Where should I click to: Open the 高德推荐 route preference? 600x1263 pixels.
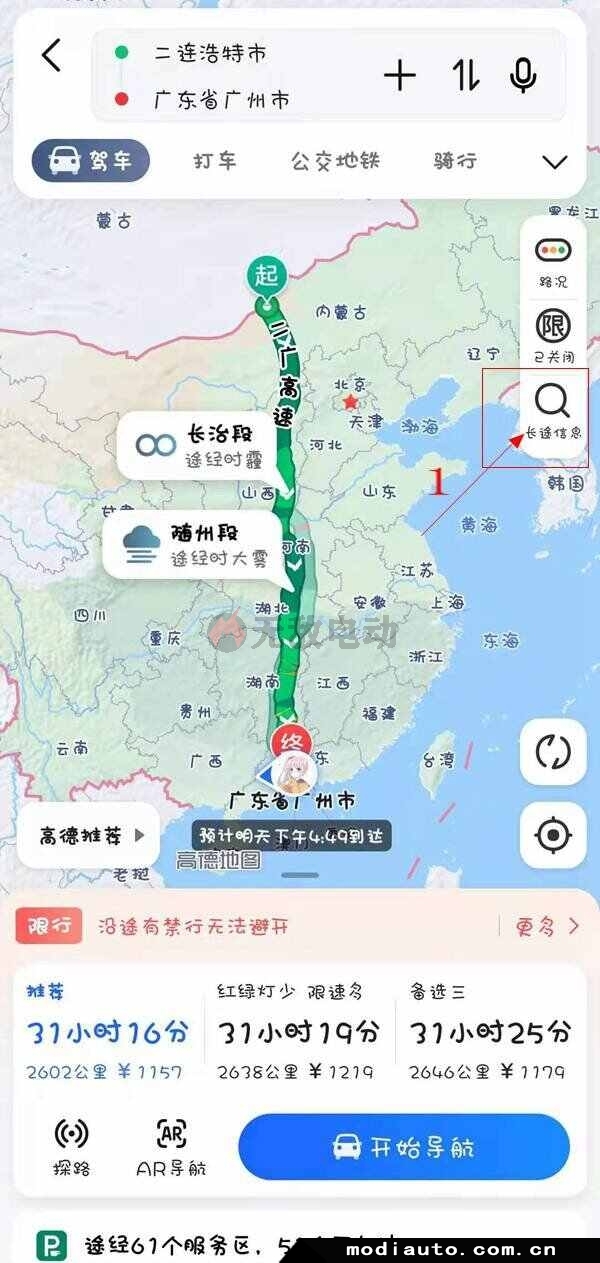pyautogui.click(x=90, y=835)
